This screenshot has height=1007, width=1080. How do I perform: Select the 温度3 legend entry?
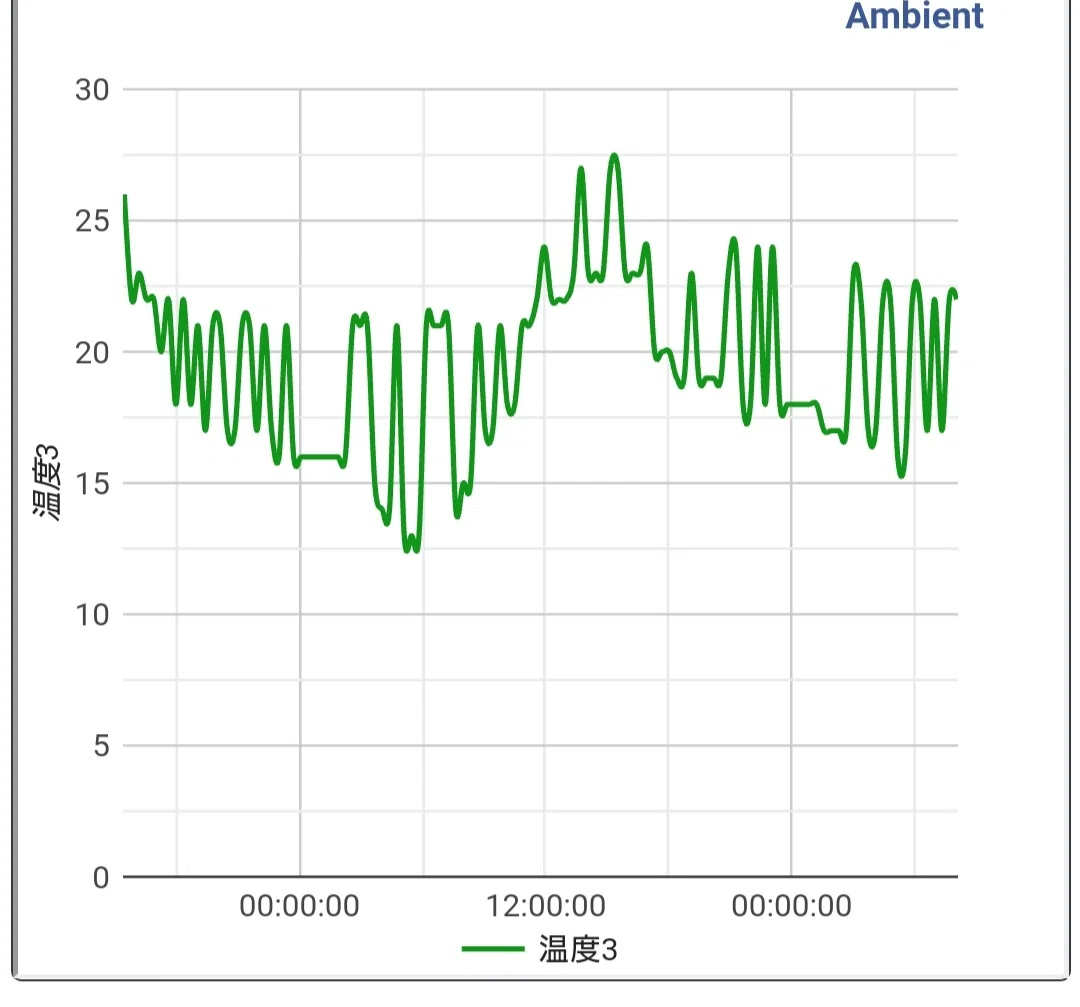tap(541, 949)
